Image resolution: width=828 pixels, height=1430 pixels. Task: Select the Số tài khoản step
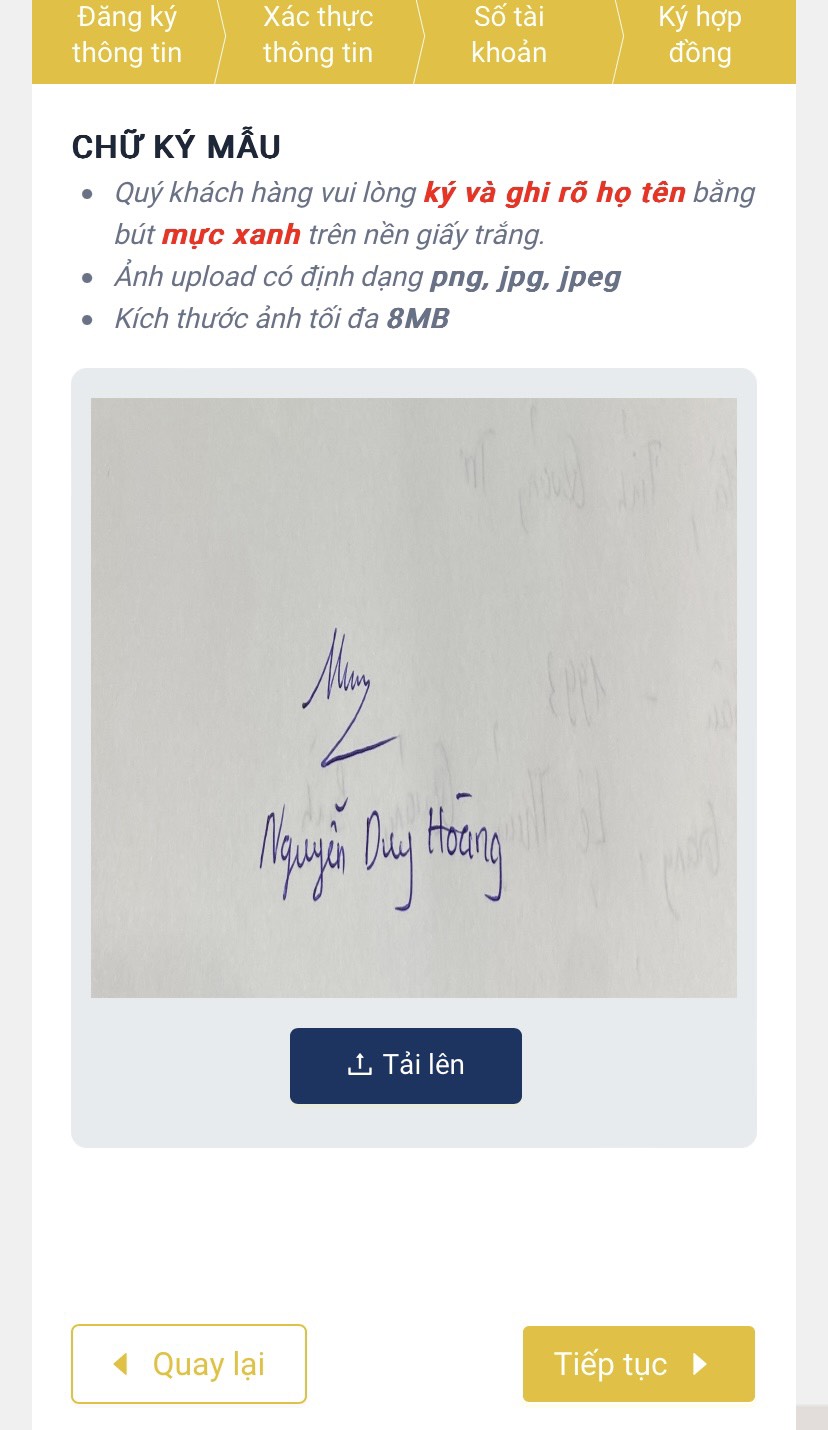click(509, 36)
